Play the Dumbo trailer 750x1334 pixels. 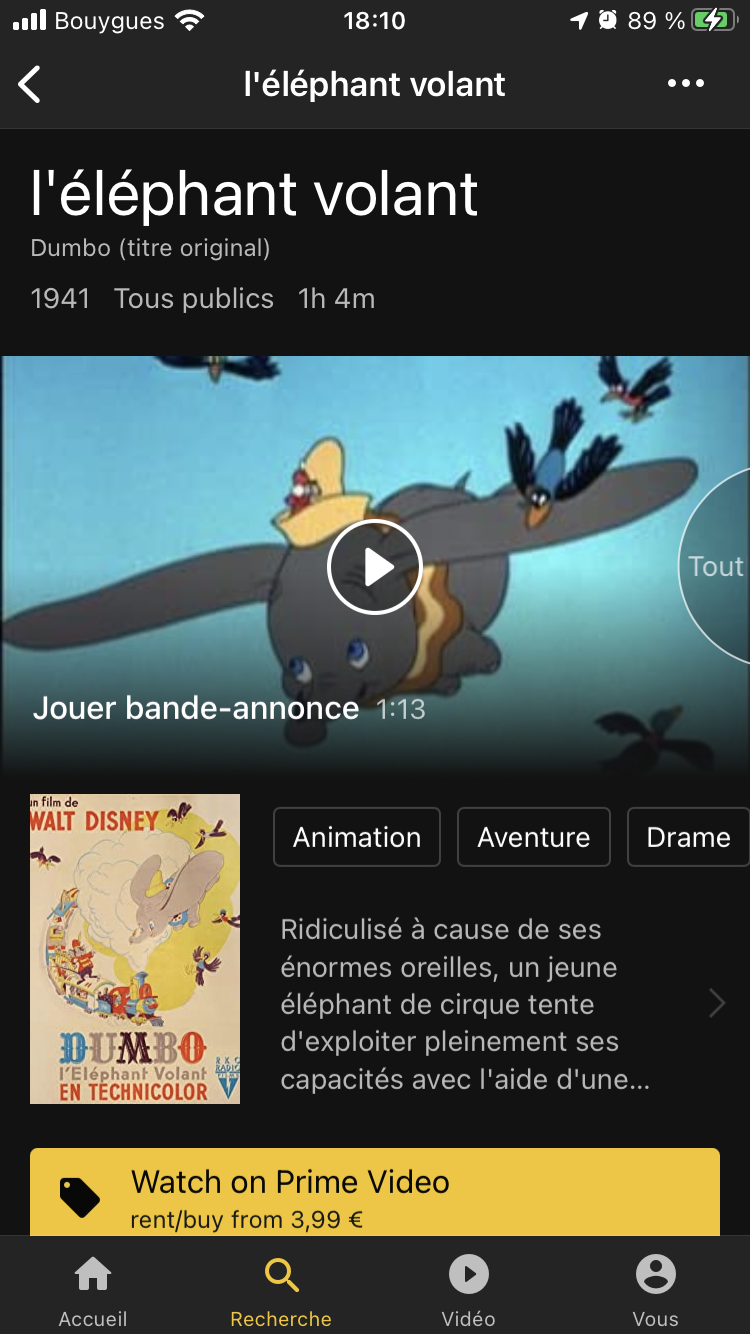[375, 567]
